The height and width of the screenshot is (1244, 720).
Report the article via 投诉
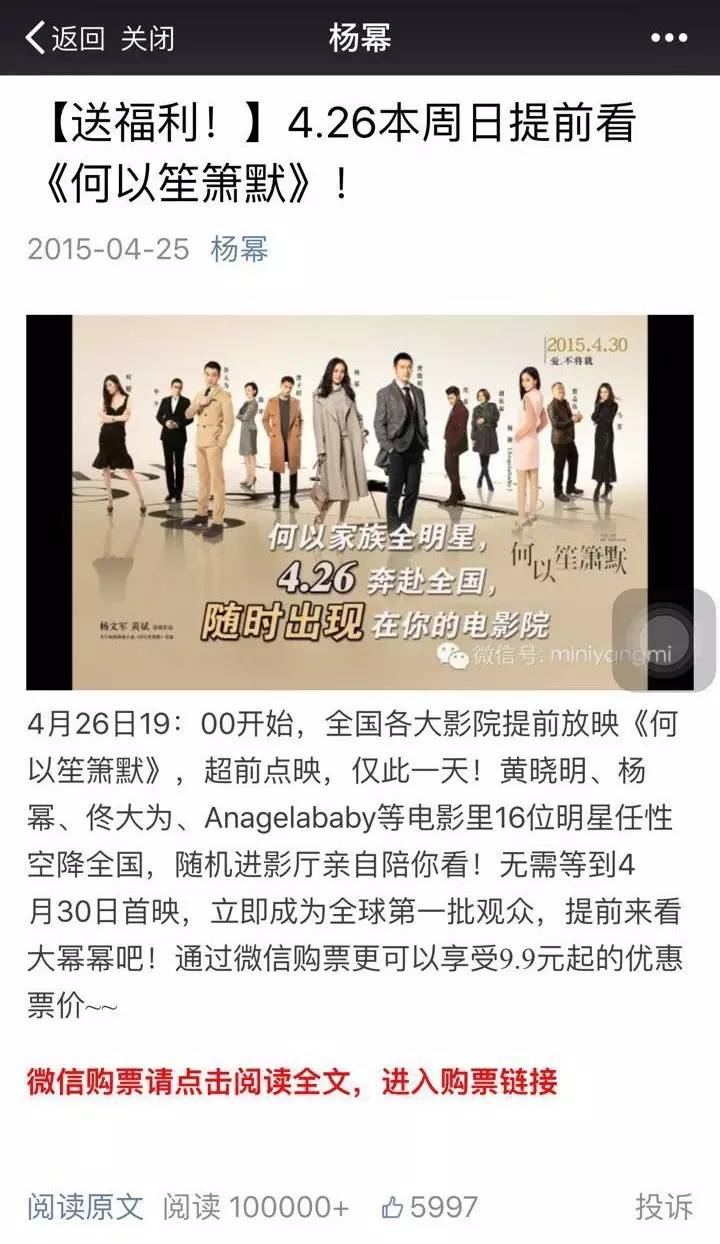663,1206
